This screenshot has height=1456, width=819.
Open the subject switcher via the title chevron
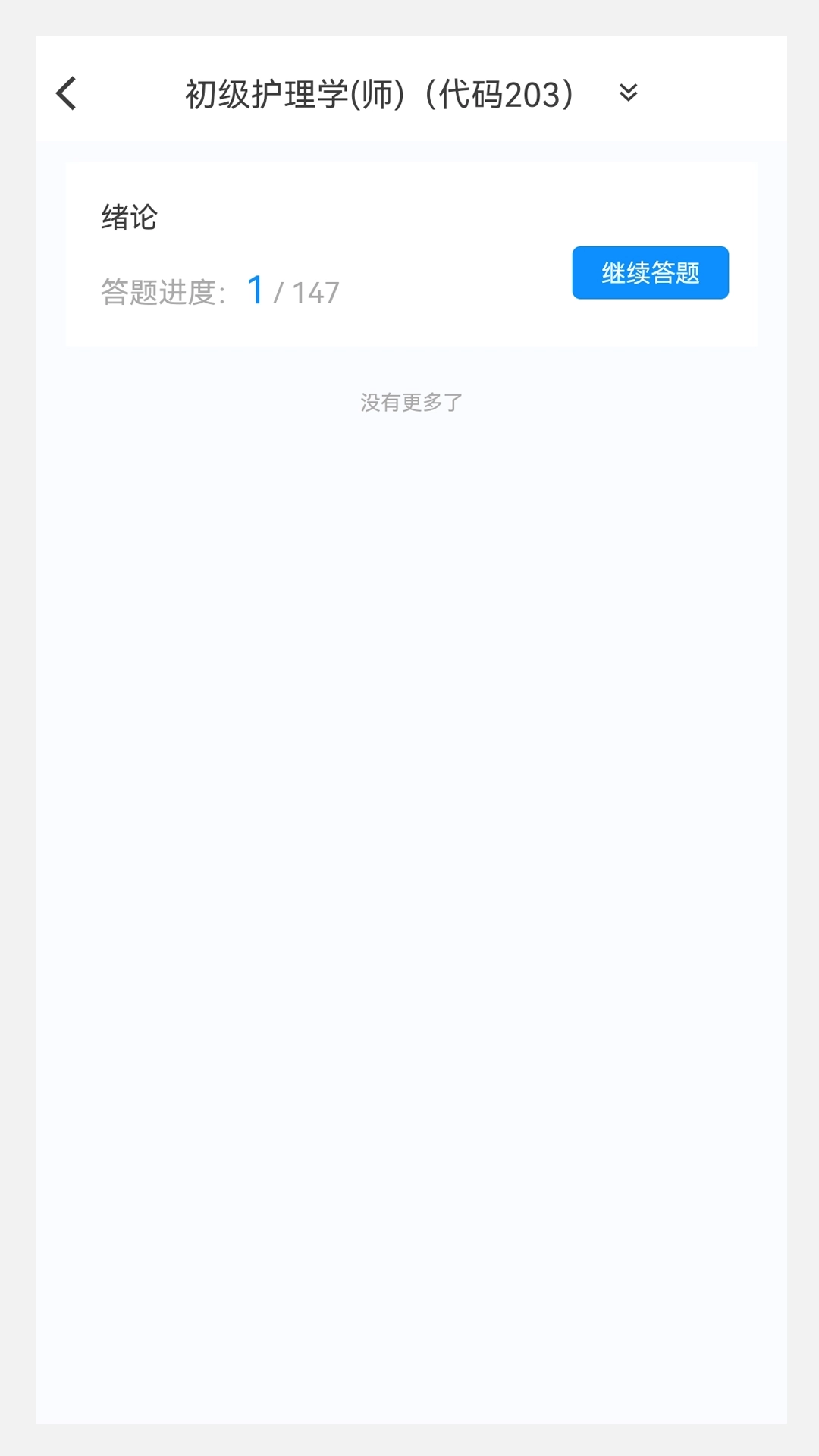click(627, 94)
